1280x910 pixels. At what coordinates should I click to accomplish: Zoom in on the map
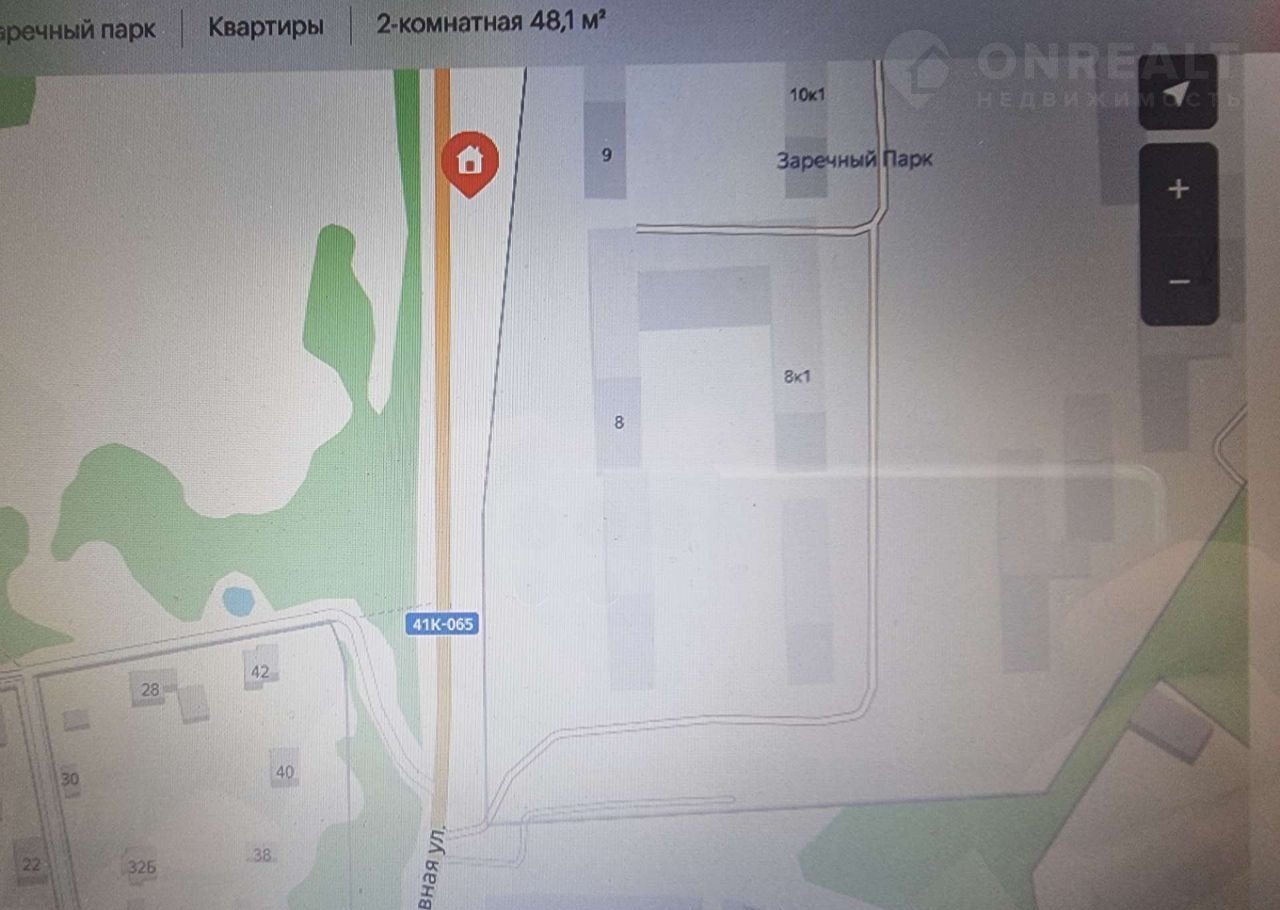[x=1179, y=189]
